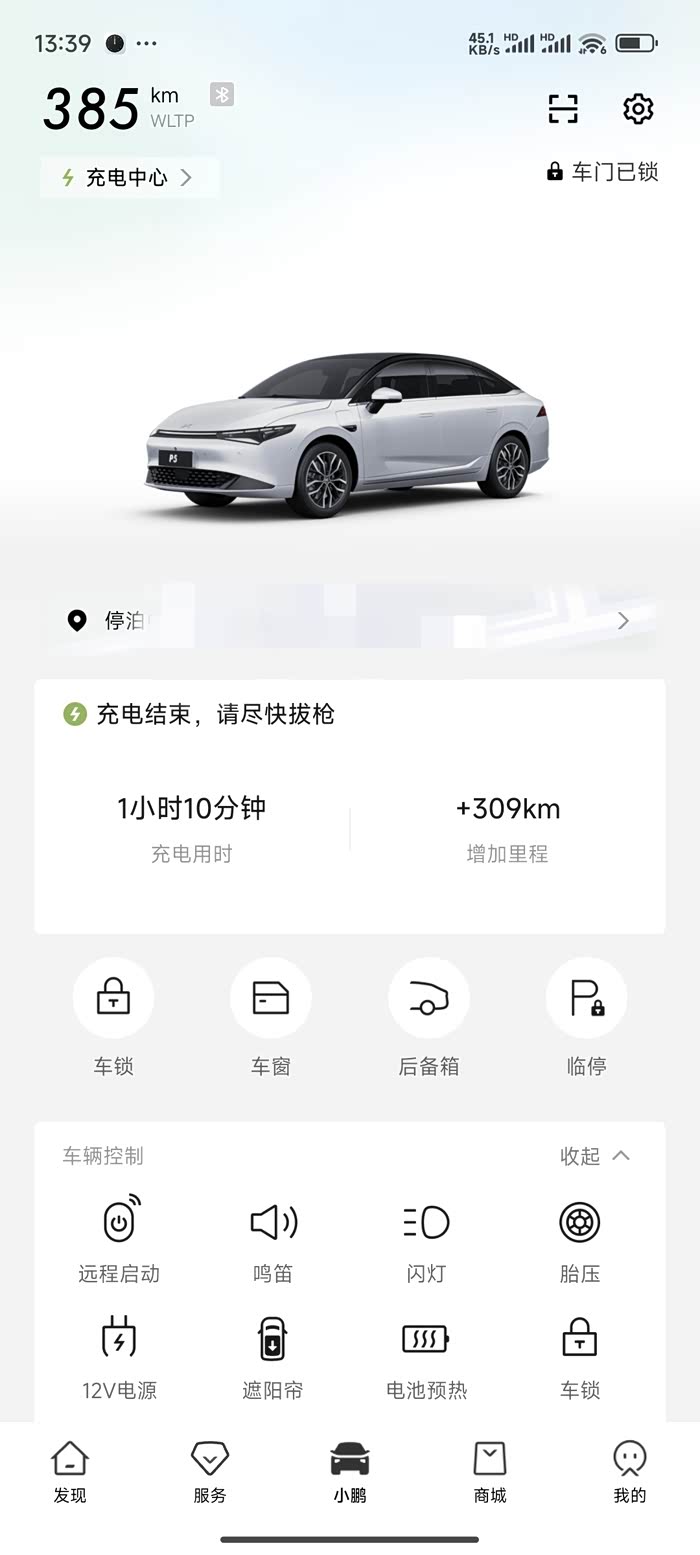The width and height of the screenshot is (700, 1555).
Task: Open the 停泊 parking location row
Action: pos(350,621)
